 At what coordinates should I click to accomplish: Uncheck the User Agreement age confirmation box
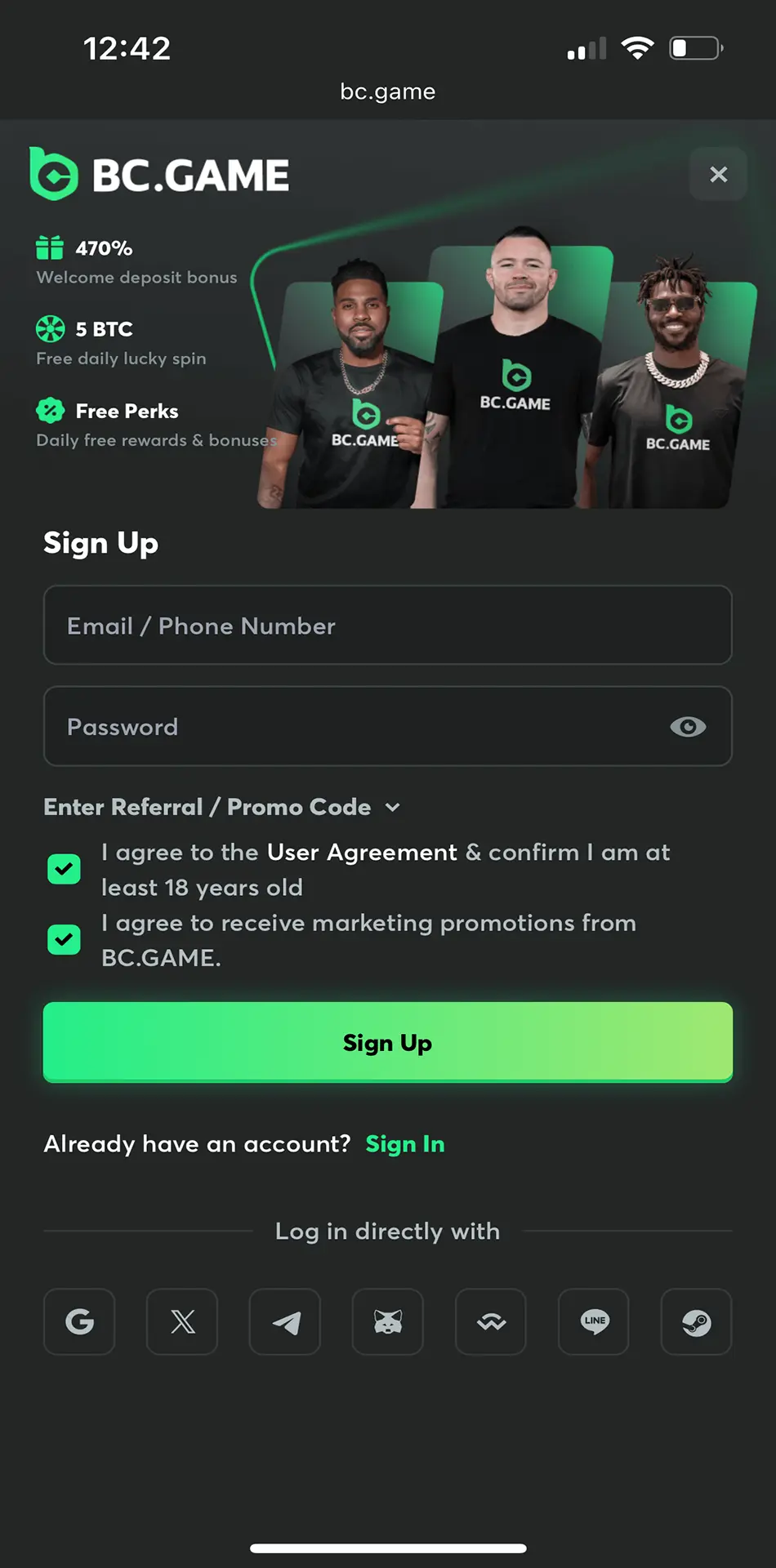(64, 869)
